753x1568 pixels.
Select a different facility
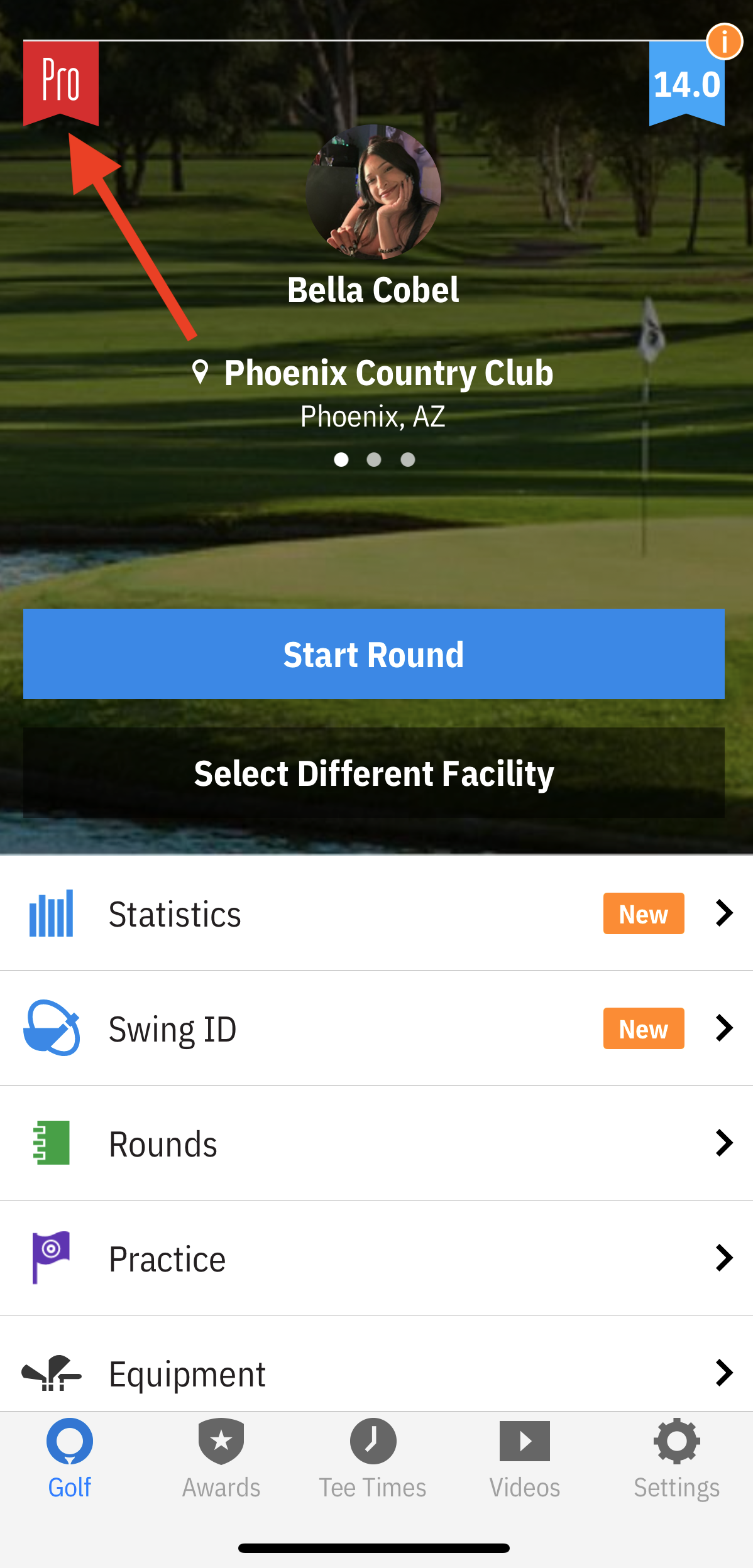pyautogui.click(x=373, y=773)
